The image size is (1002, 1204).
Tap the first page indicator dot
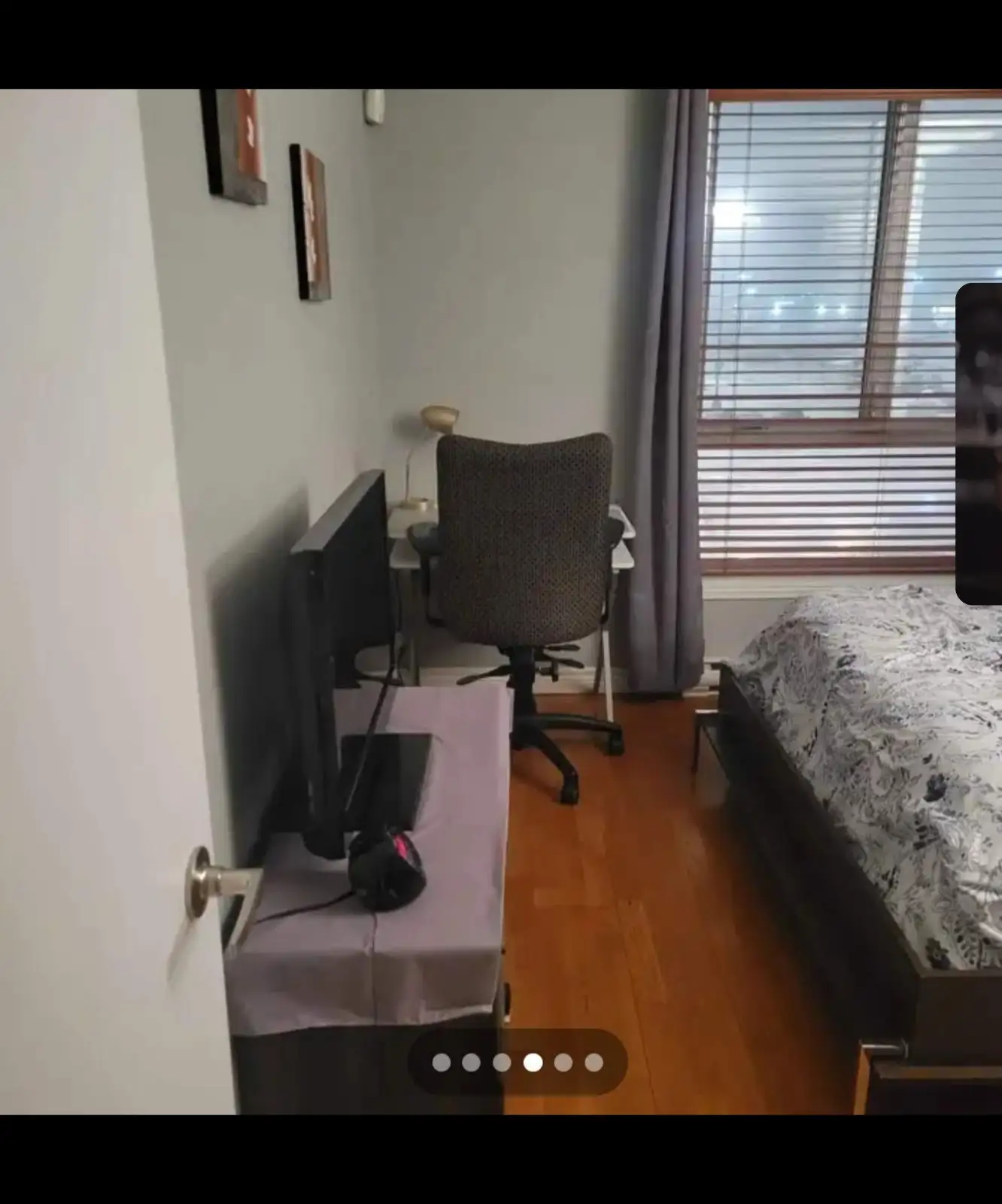coord(441,1063)
